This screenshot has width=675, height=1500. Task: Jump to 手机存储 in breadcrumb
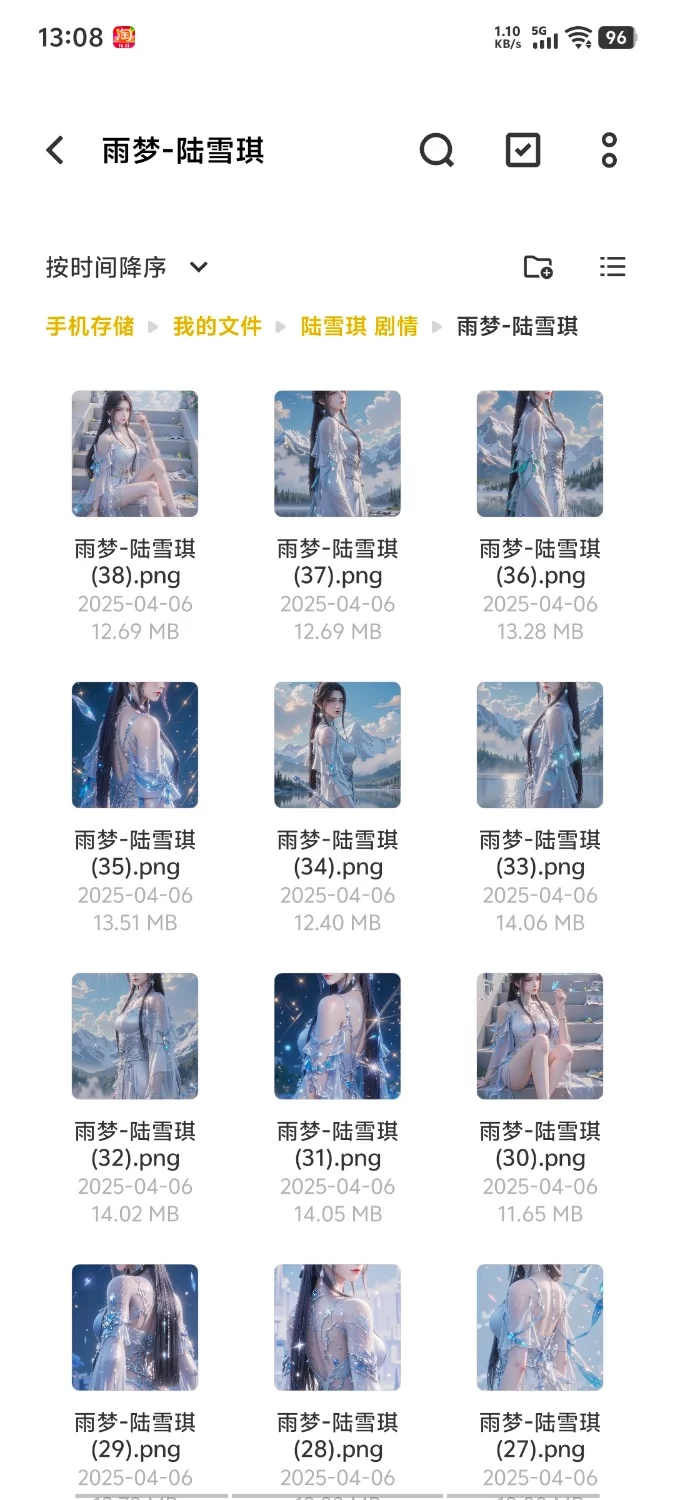(x=90, y=327)
